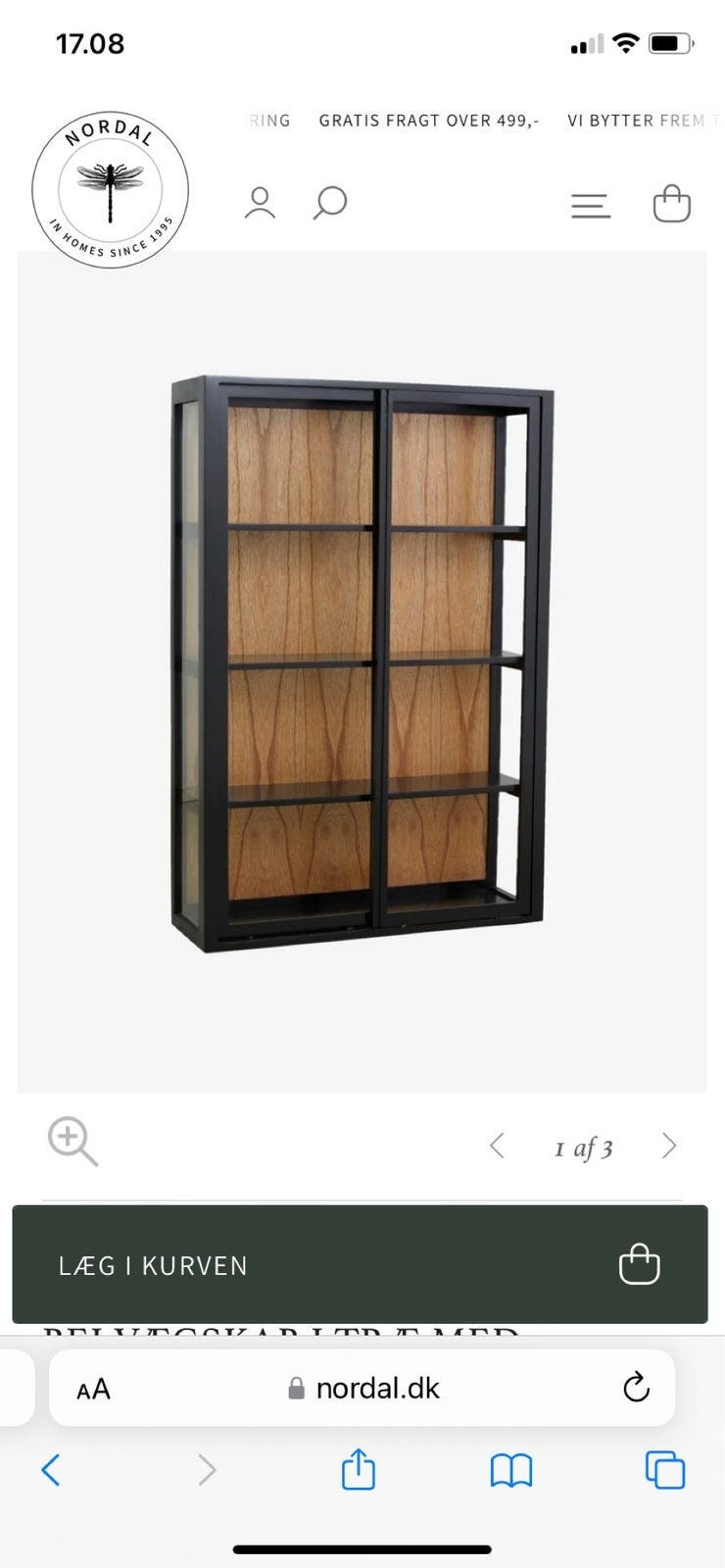Screen dimensions: 725x1568
Task: Open the Nordal home page logo
Action: (110, 189)
